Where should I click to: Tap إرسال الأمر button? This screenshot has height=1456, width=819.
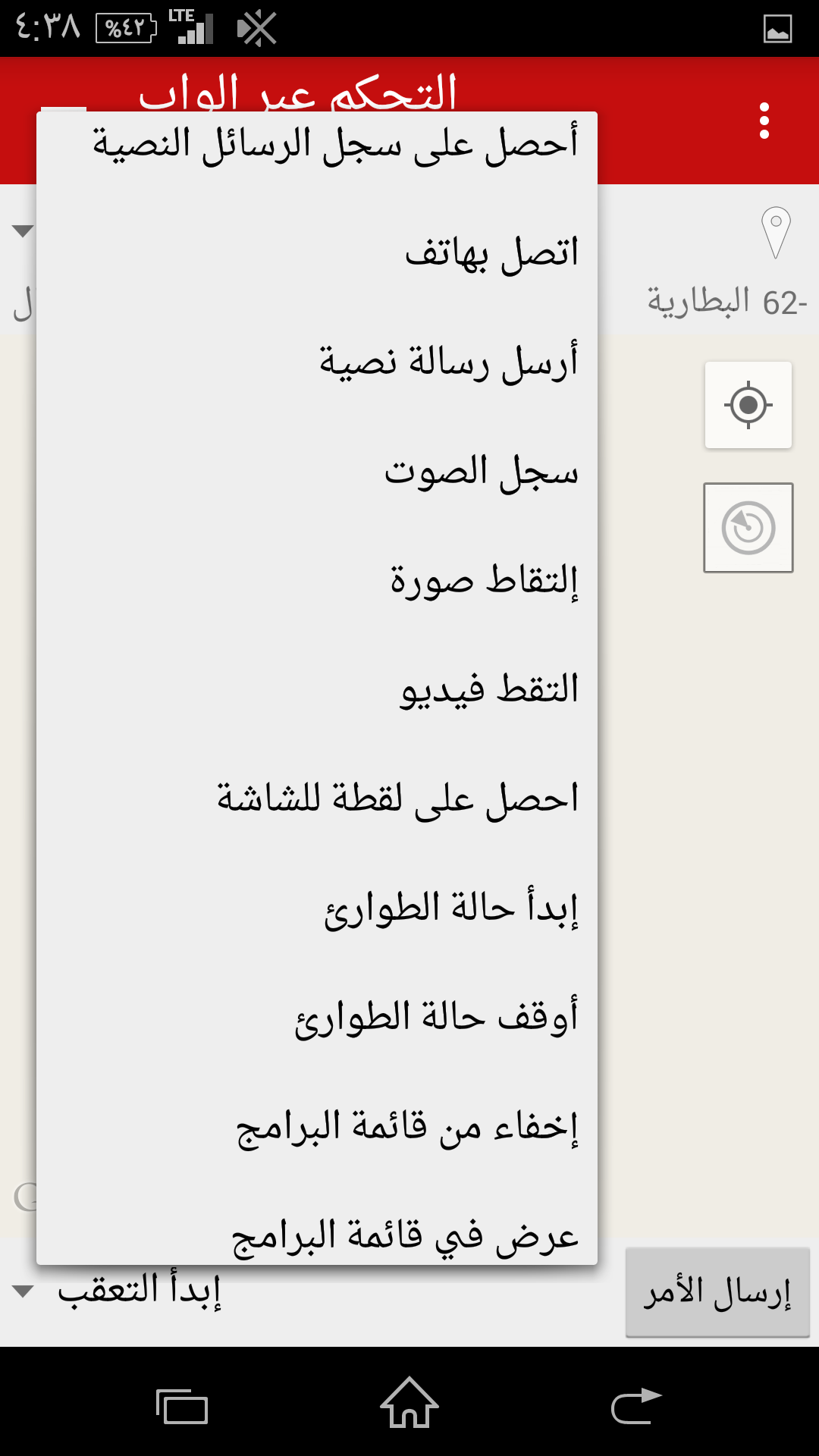(x=717, y=1292)
